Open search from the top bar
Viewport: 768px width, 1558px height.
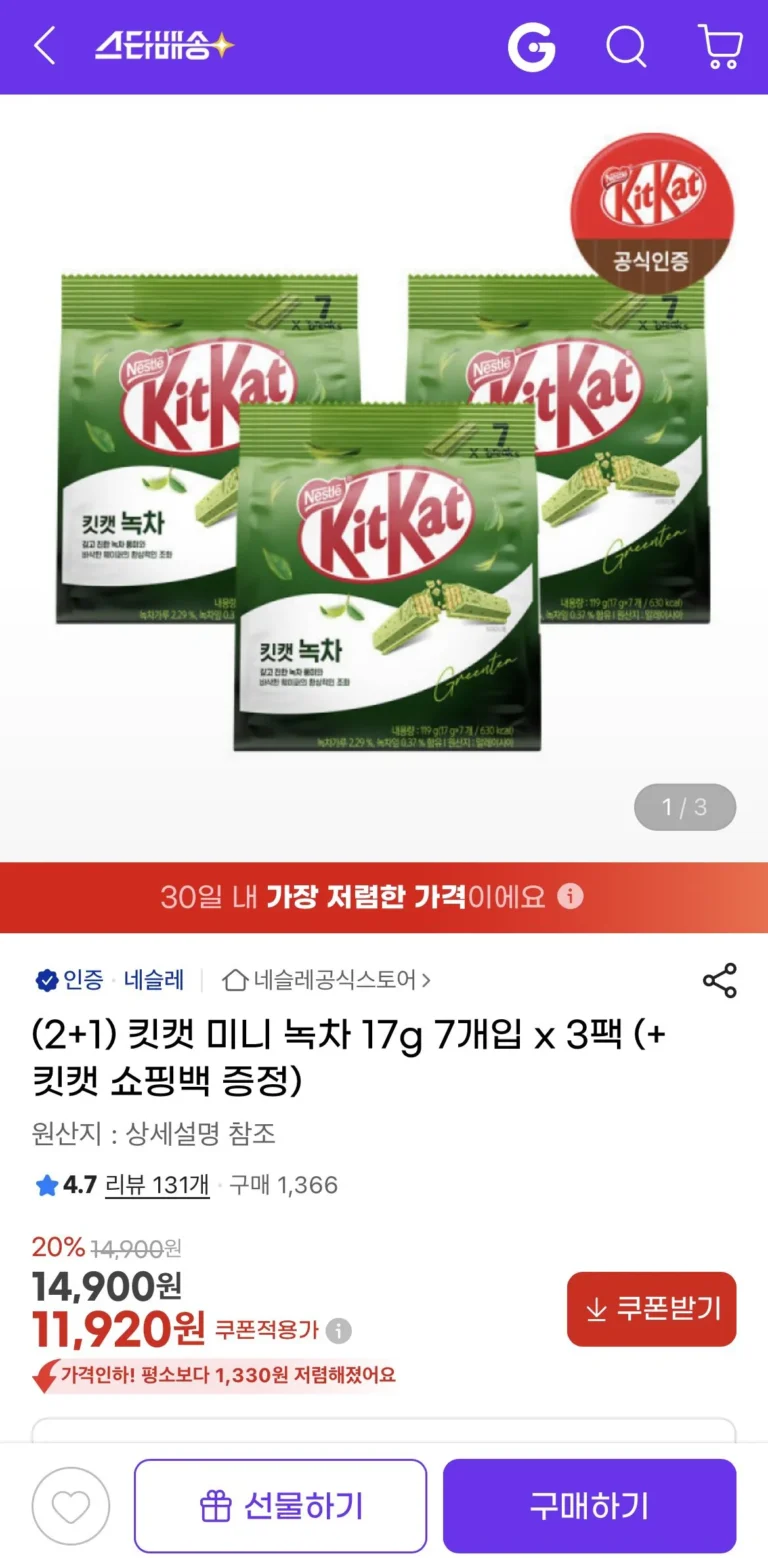coord(626,47)
